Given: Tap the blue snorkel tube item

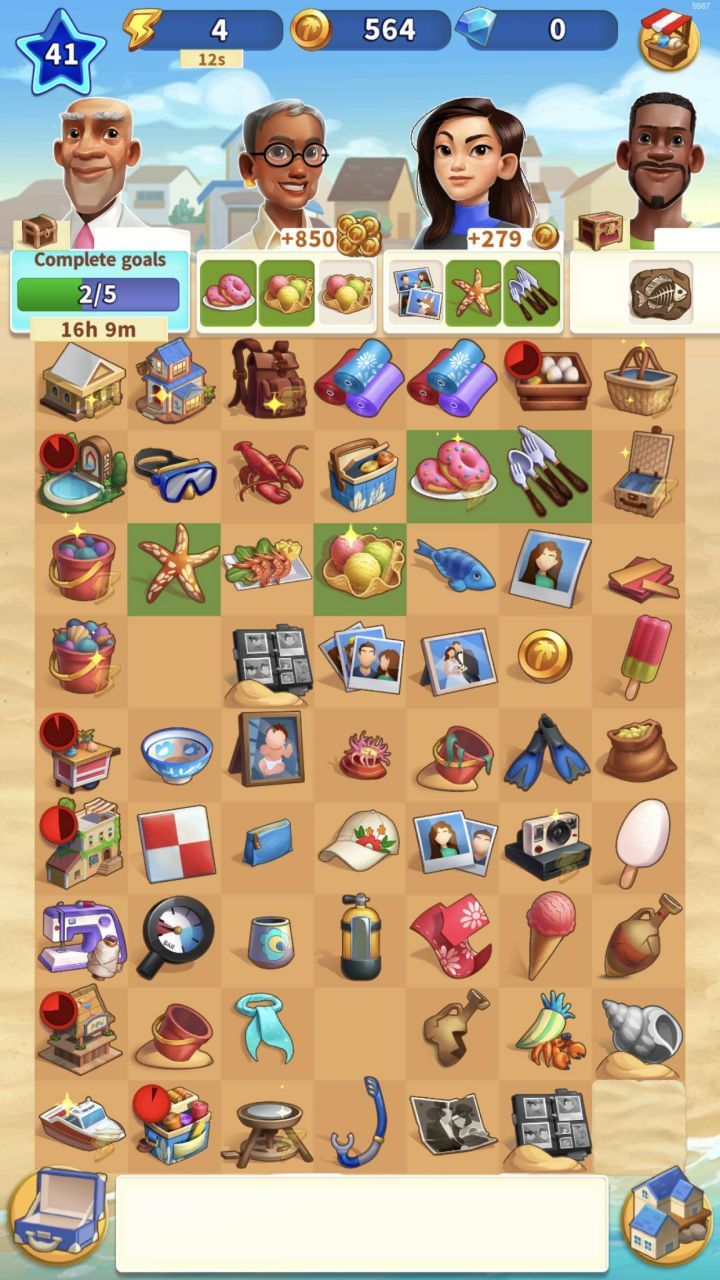Looking at the screenshot, I should [358, 1122].
